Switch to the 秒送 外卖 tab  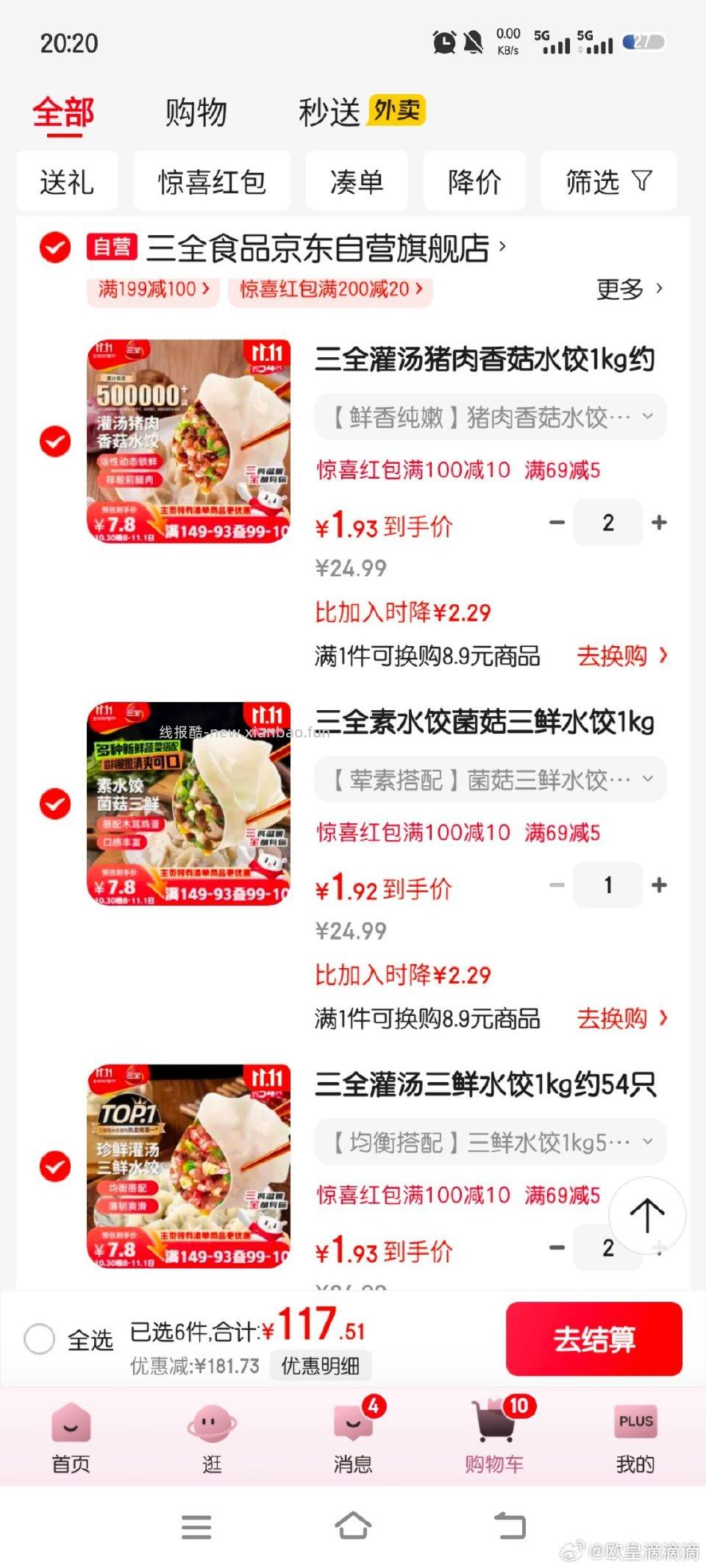point(360,112)
